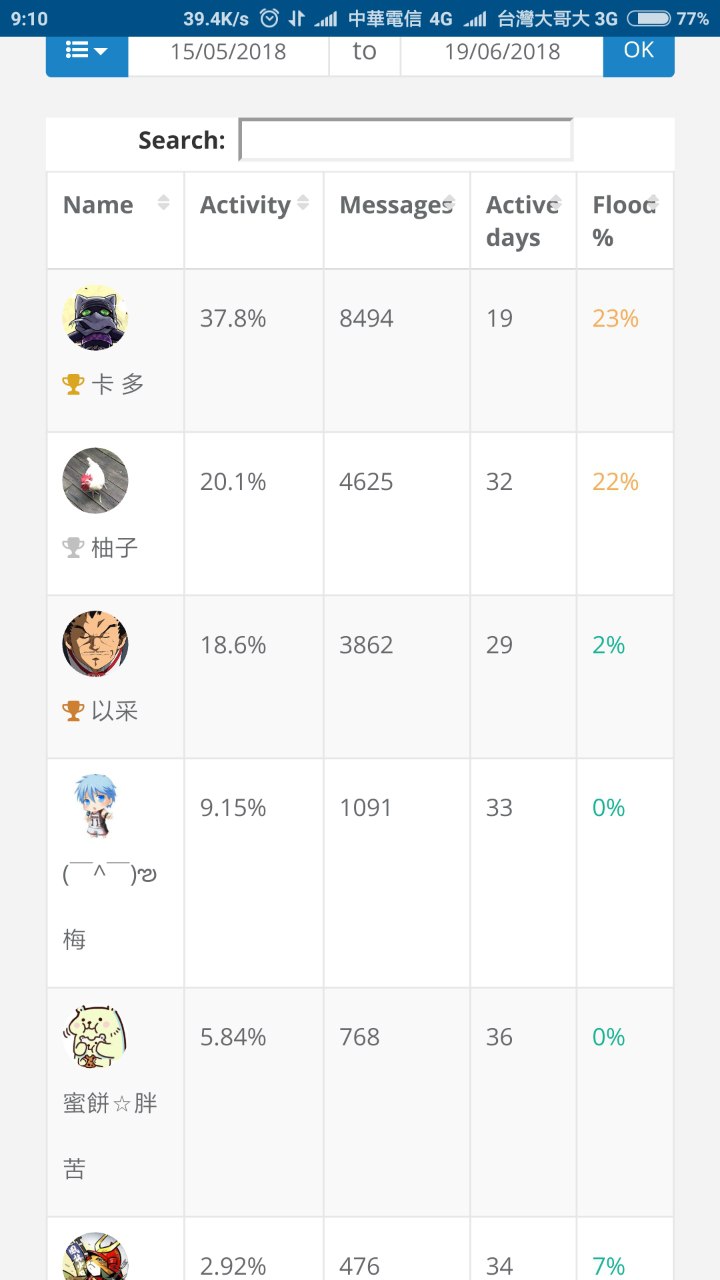Open the list view dropdown button
720x1280 pixels.
87,52
